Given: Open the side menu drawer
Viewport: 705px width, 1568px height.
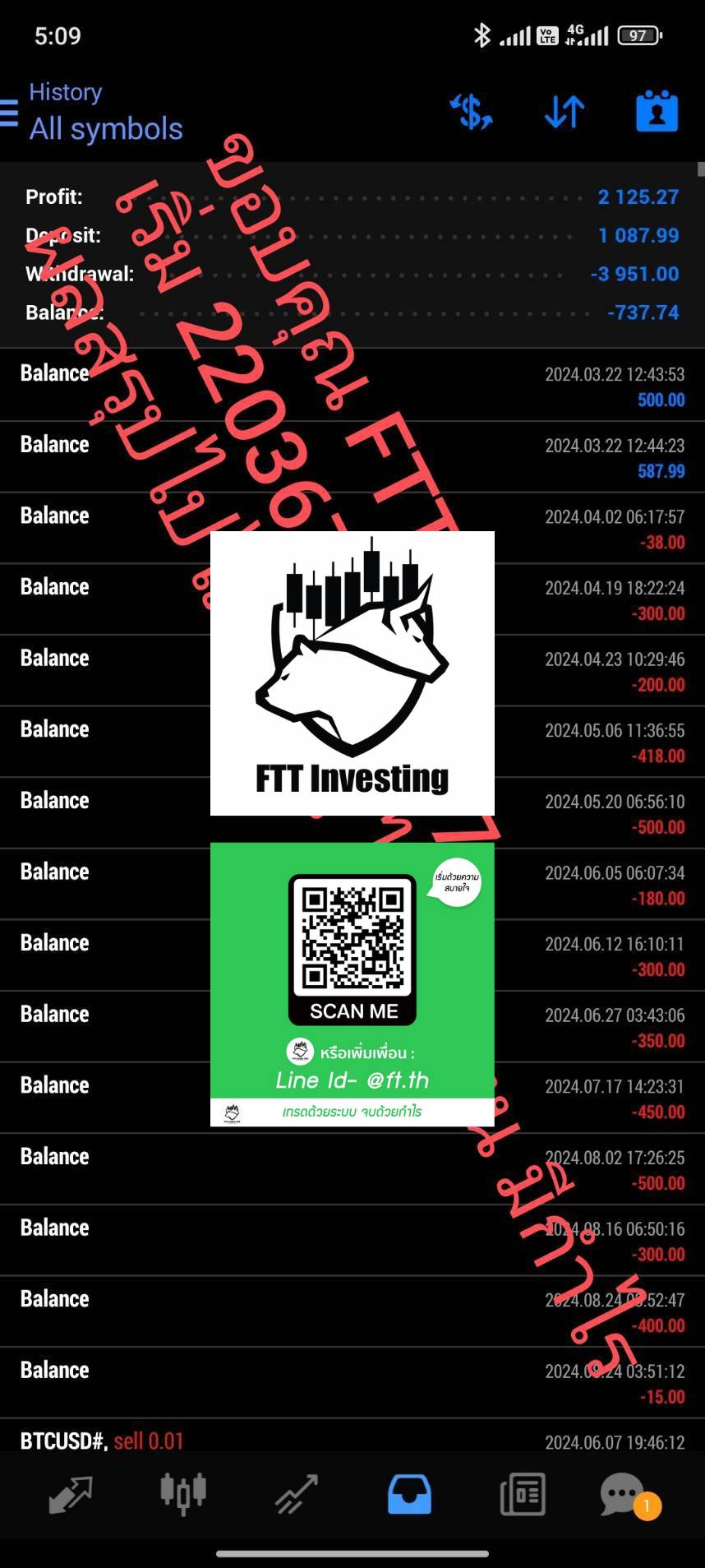Looking at the screenshot, I should coord(10,112).
